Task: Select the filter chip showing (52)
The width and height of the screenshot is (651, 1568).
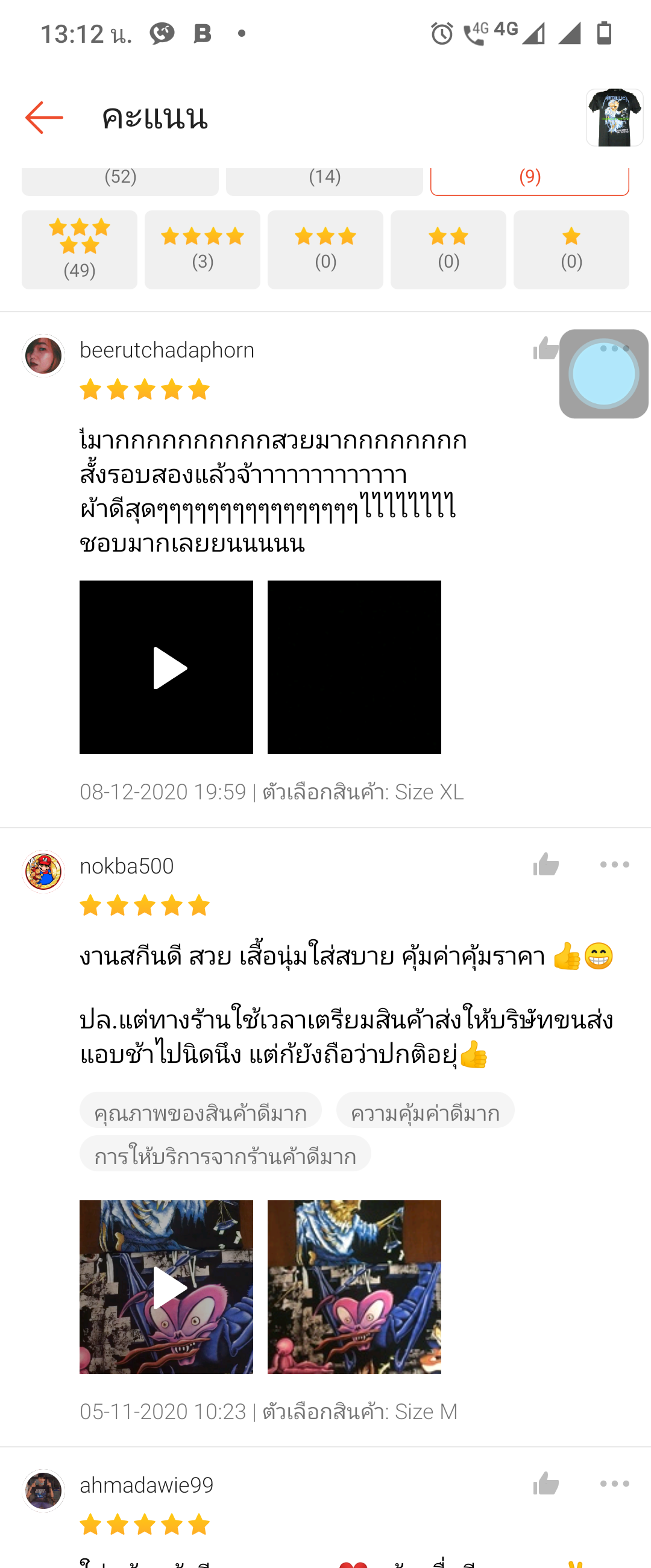Action: click(x=120, y=180)
